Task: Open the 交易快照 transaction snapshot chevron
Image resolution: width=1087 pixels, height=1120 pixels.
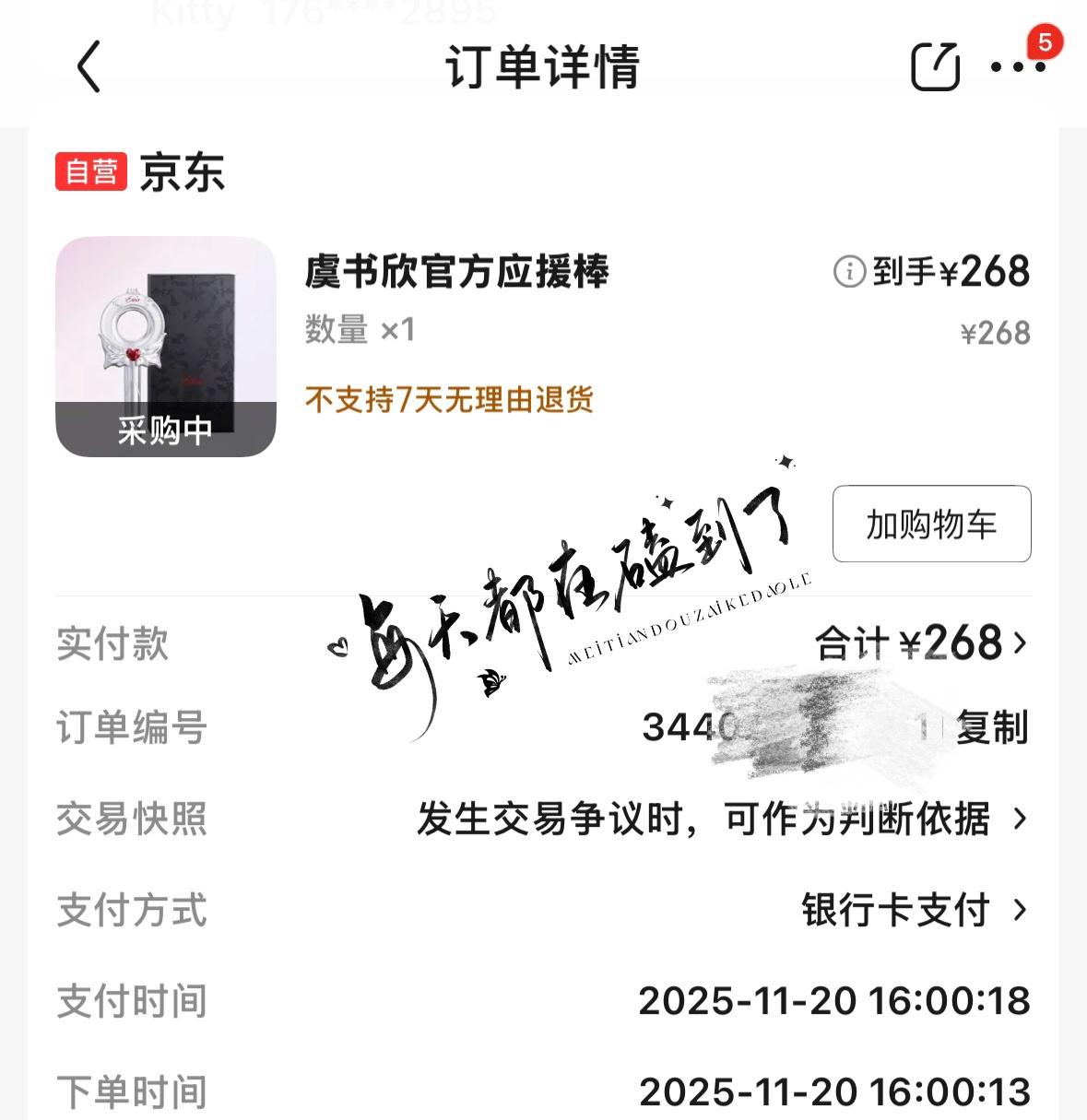Action: pos(1019,818)
